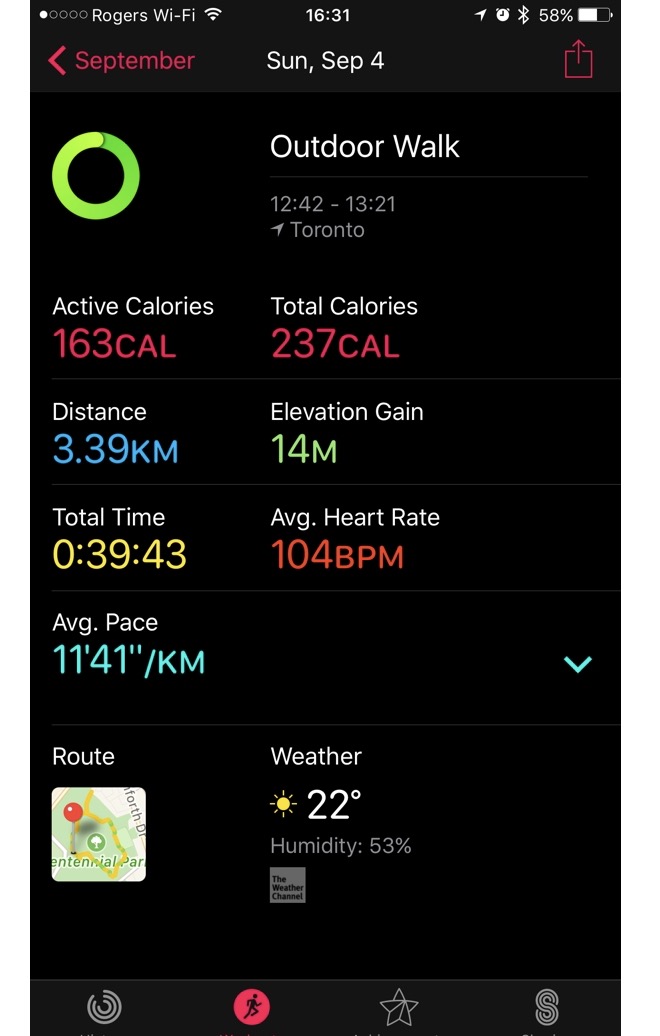Go back to September
The height and width of the screenshot is (1036, 660).
click(x=121, y=61)
